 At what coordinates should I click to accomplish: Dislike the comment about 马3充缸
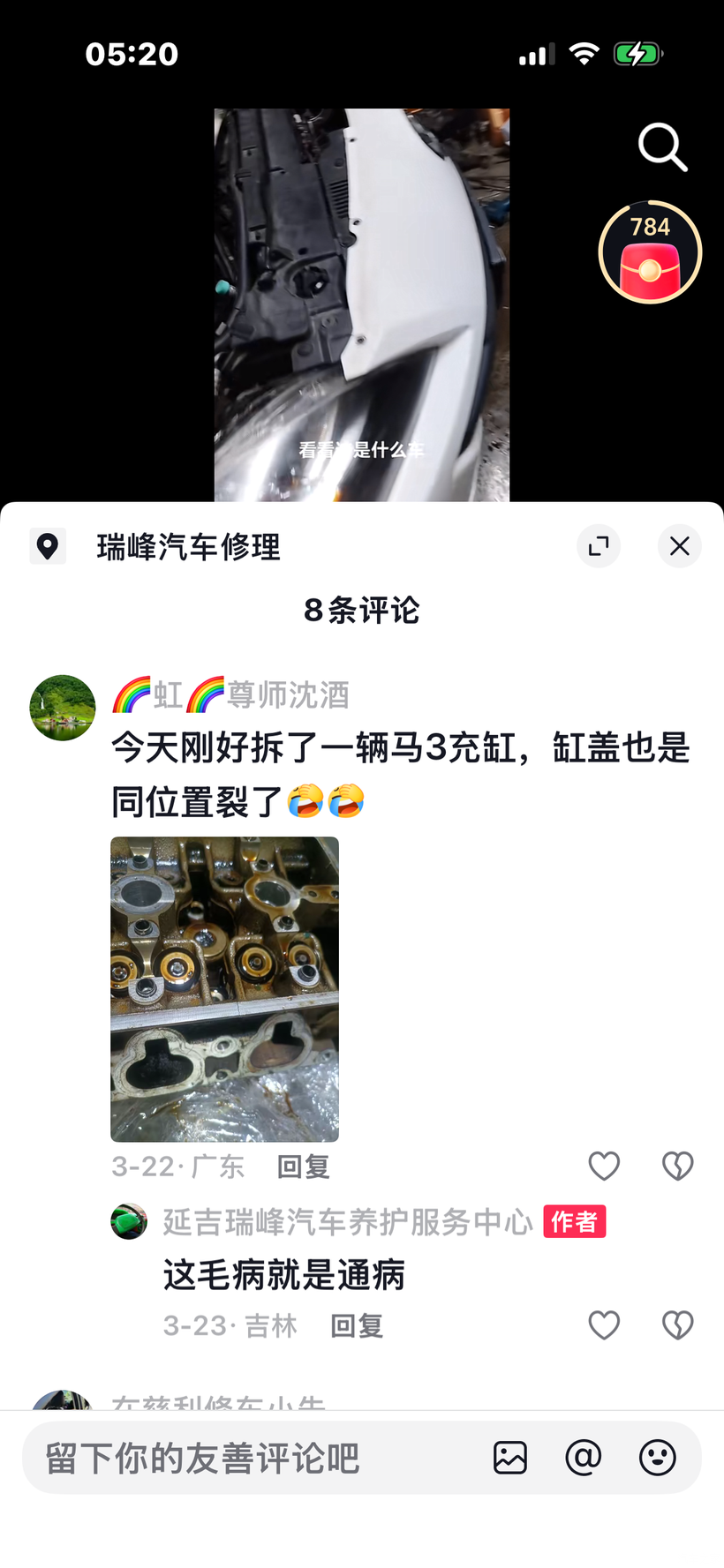pyautogui.click(x=677, y=1167)
